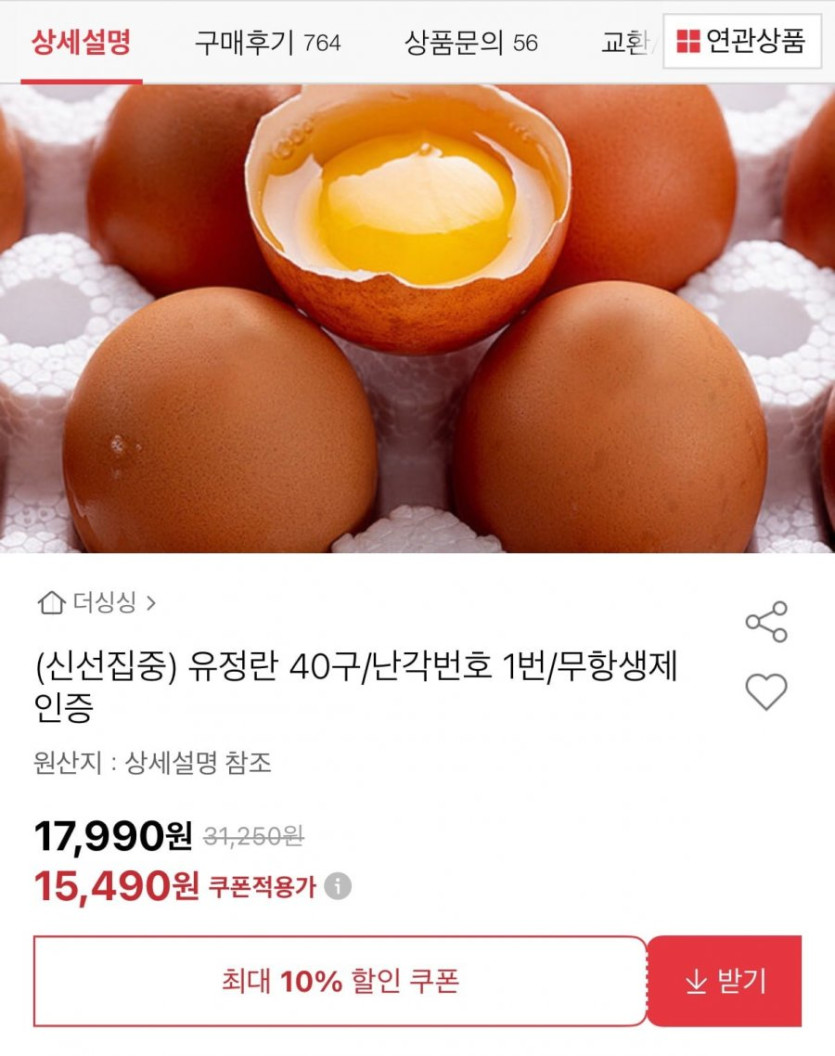Click the red grid icon on 연관상품 button
The height and width of the screenshot is (1056, 835).
pyautogui.click(x=686, y=40)
